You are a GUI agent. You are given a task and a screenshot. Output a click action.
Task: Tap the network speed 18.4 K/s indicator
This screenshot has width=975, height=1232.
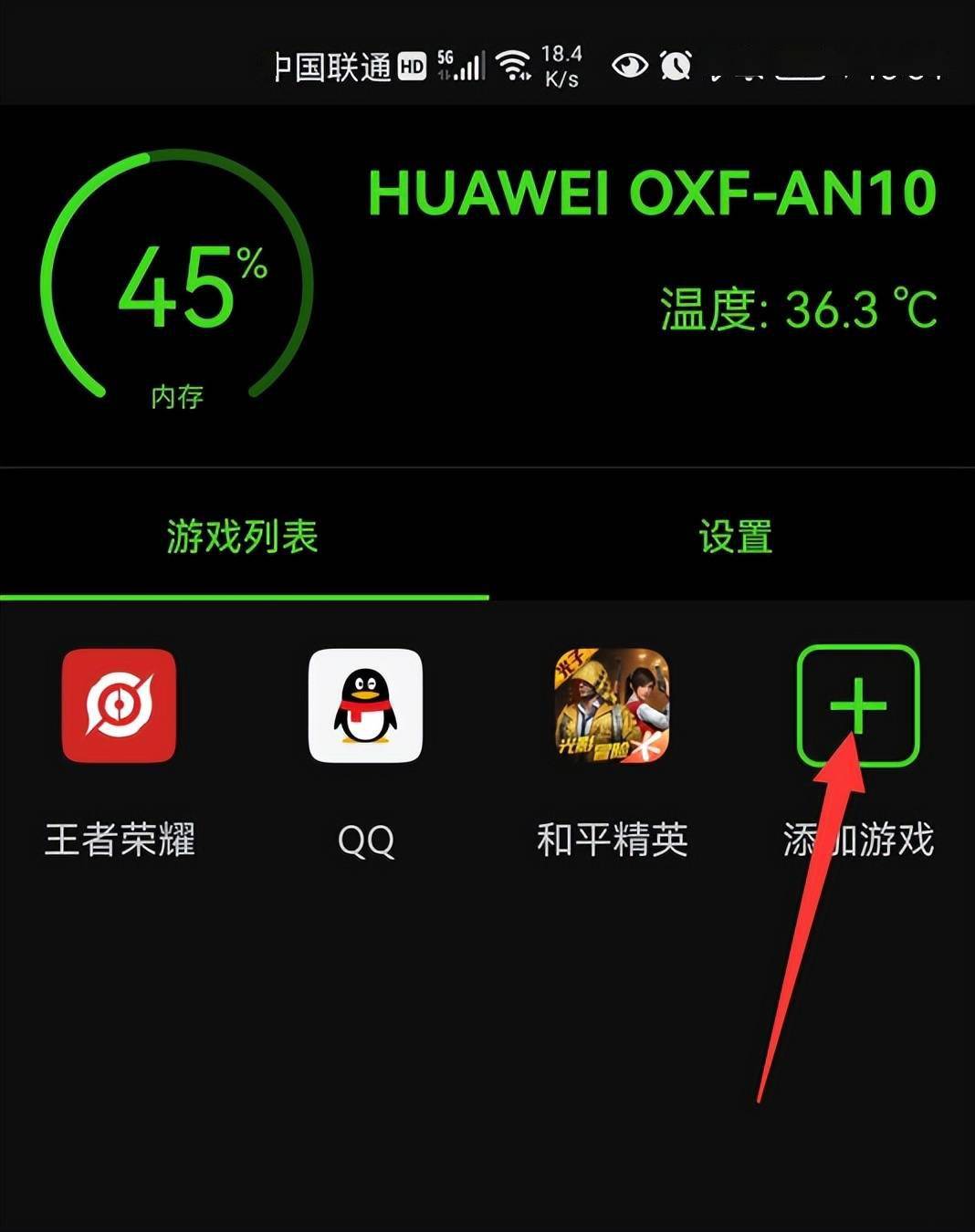coord(561,64)
